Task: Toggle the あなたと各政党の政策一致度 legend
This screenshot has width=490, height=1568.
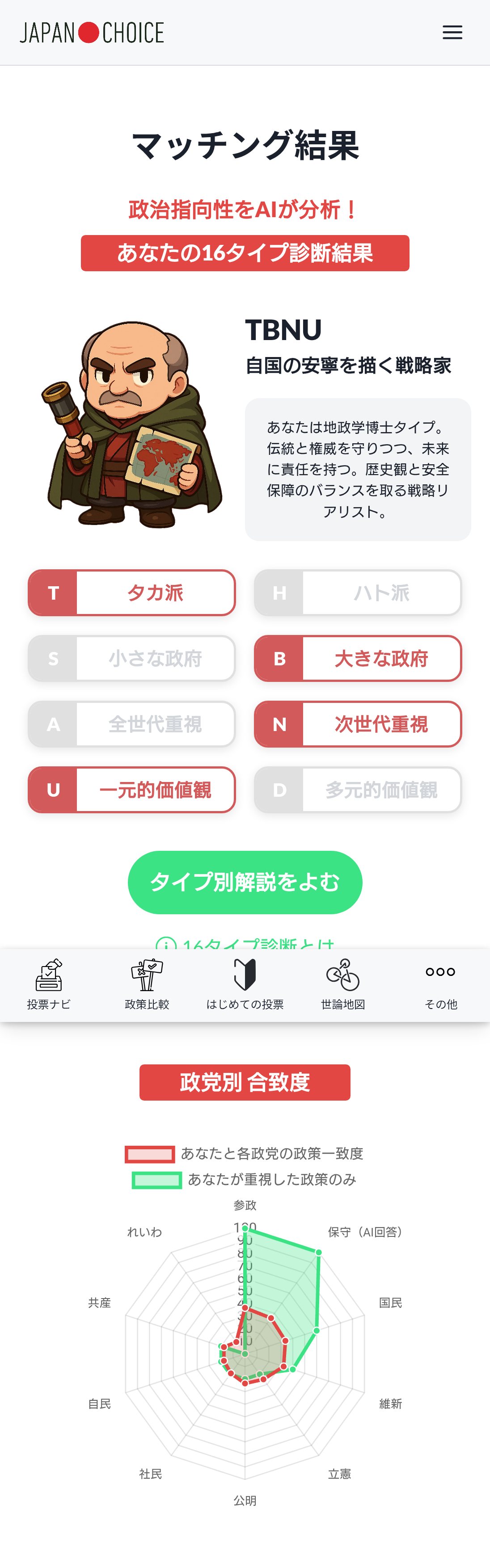Action: pyautogui.click(x=244, y=1153)
